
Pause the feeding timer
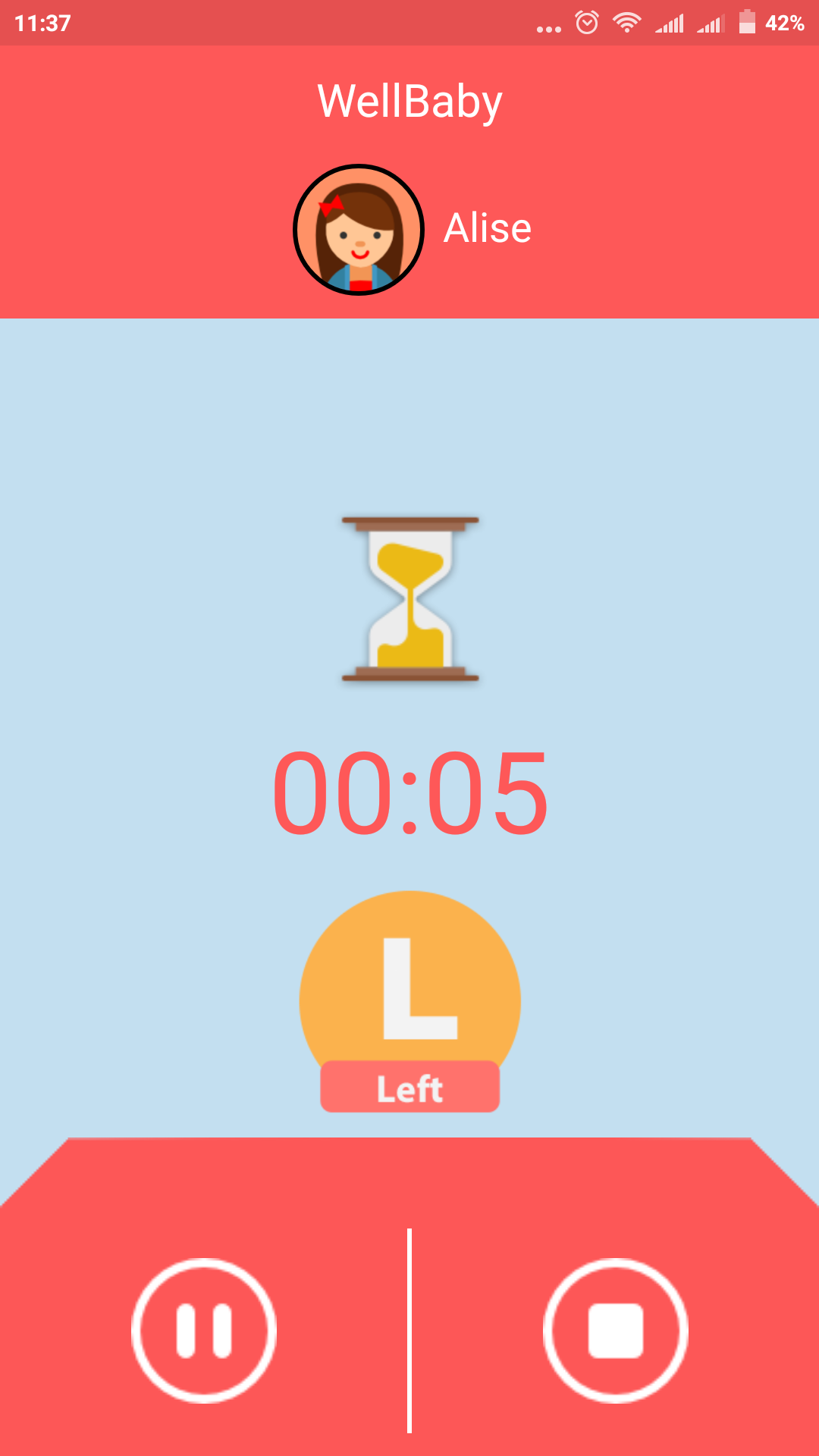click(204, 1330)
